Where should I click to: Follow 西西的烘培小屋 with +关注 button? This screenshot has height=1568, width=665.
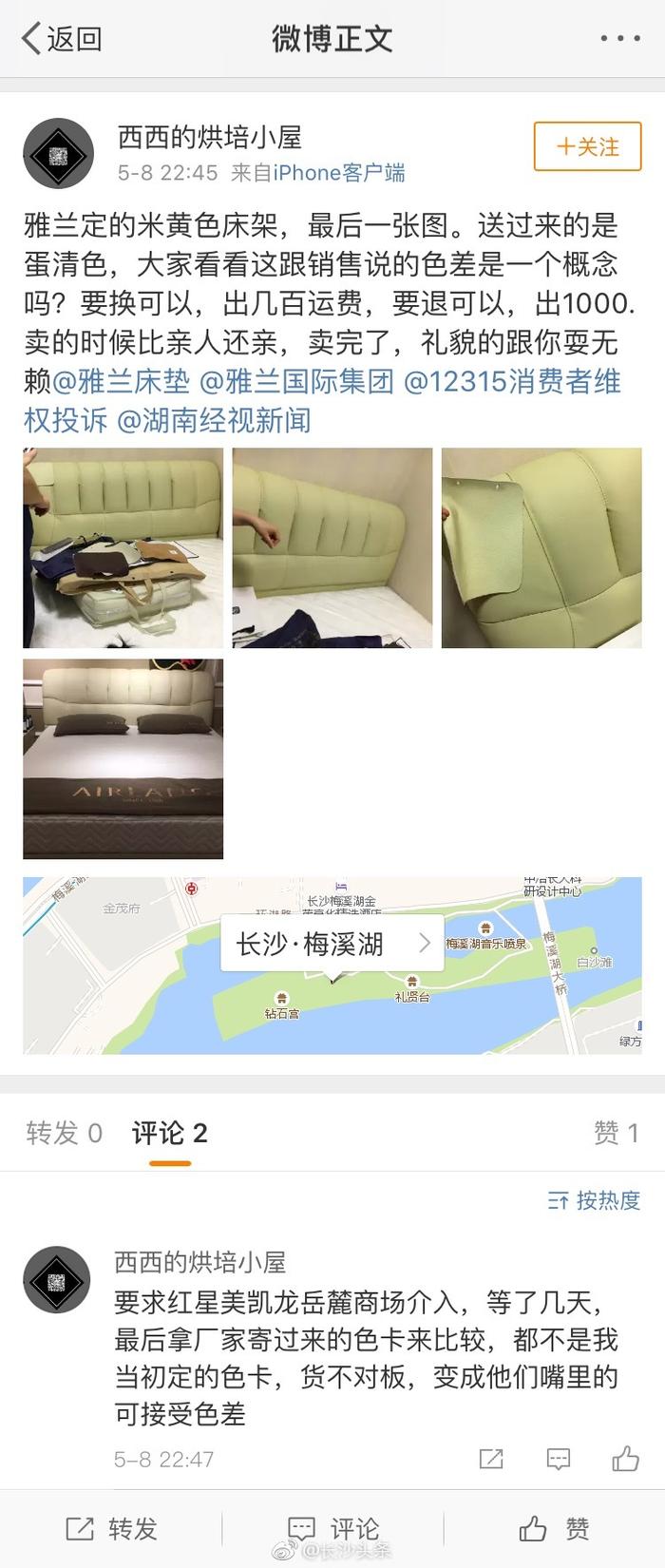pyautogui.click(x=587, y=146)
